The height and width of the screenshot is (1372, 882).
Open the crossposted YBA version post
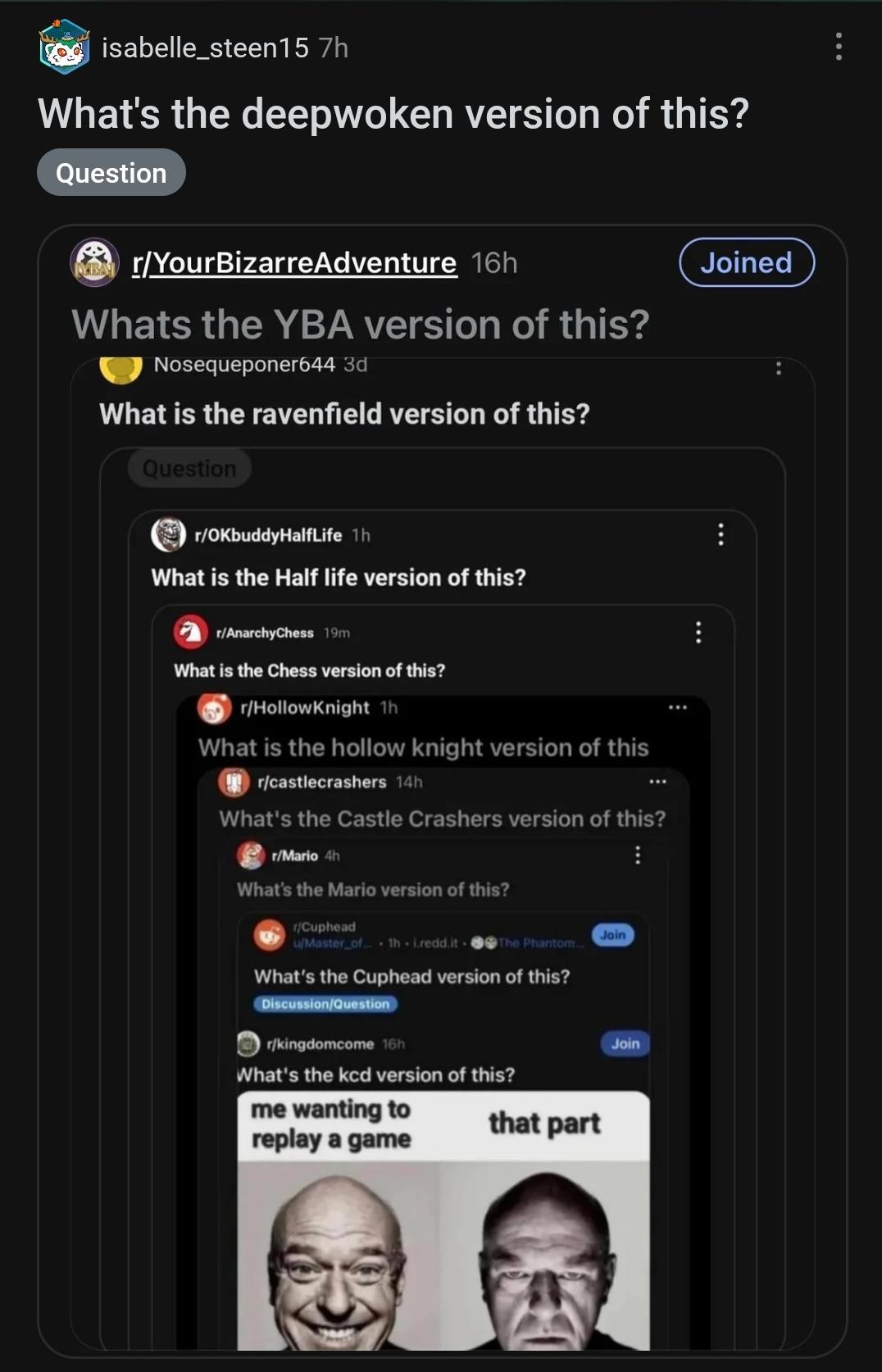coord(361,325)
